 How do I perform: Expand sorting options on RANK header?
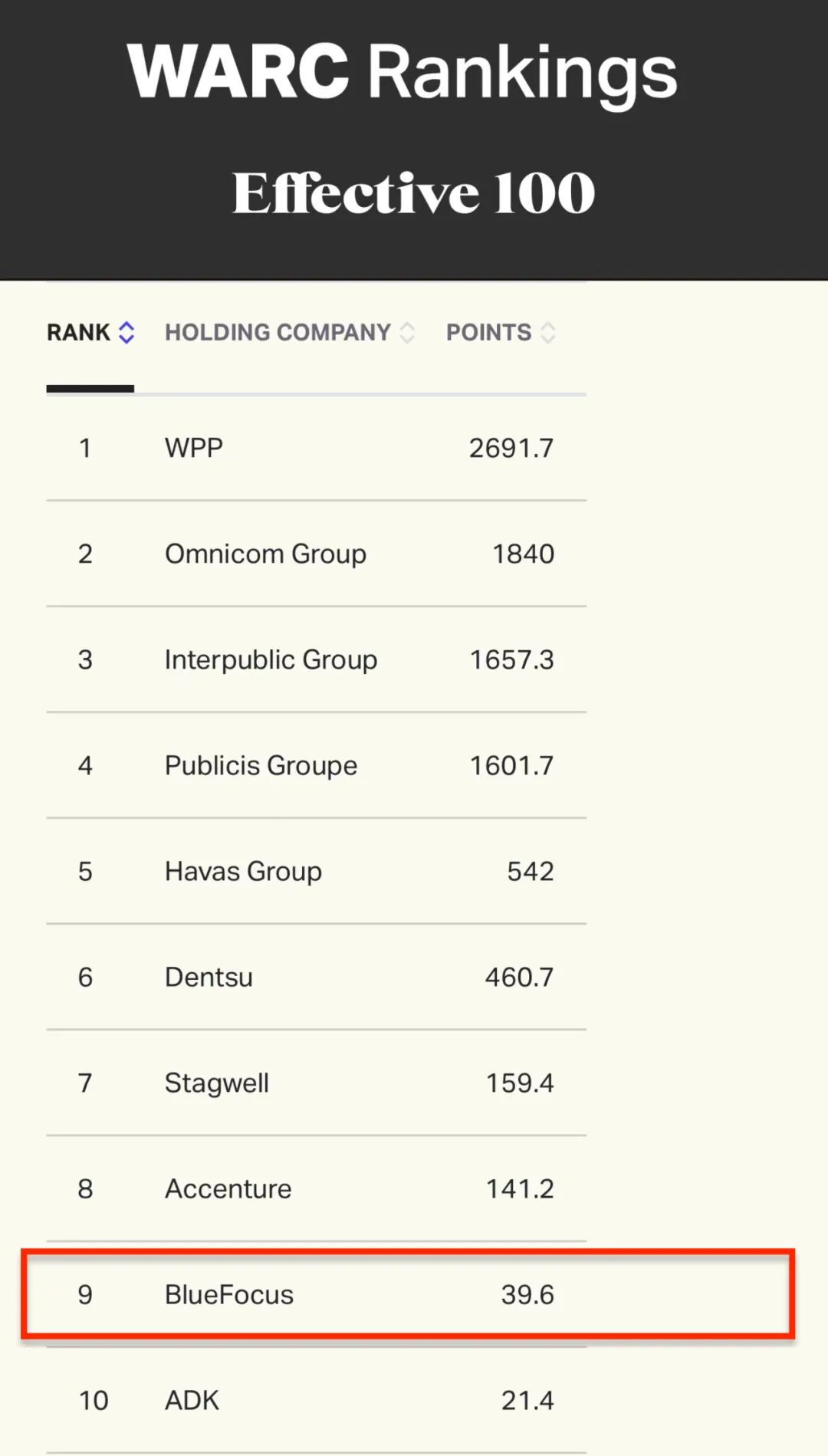(x=127, y=332)
